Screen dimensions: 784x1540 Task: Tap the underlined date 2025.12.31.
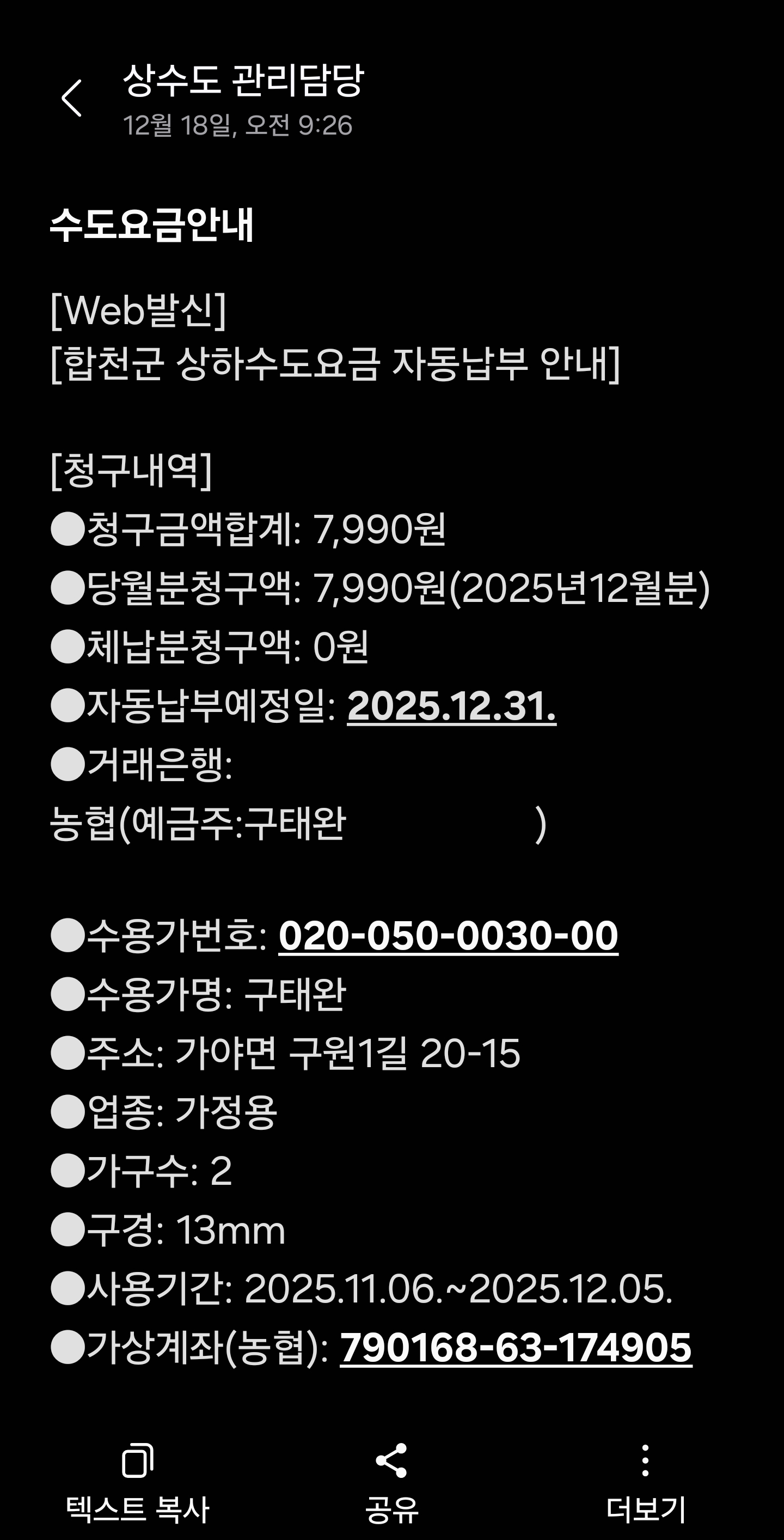click(x=451, y=707)
